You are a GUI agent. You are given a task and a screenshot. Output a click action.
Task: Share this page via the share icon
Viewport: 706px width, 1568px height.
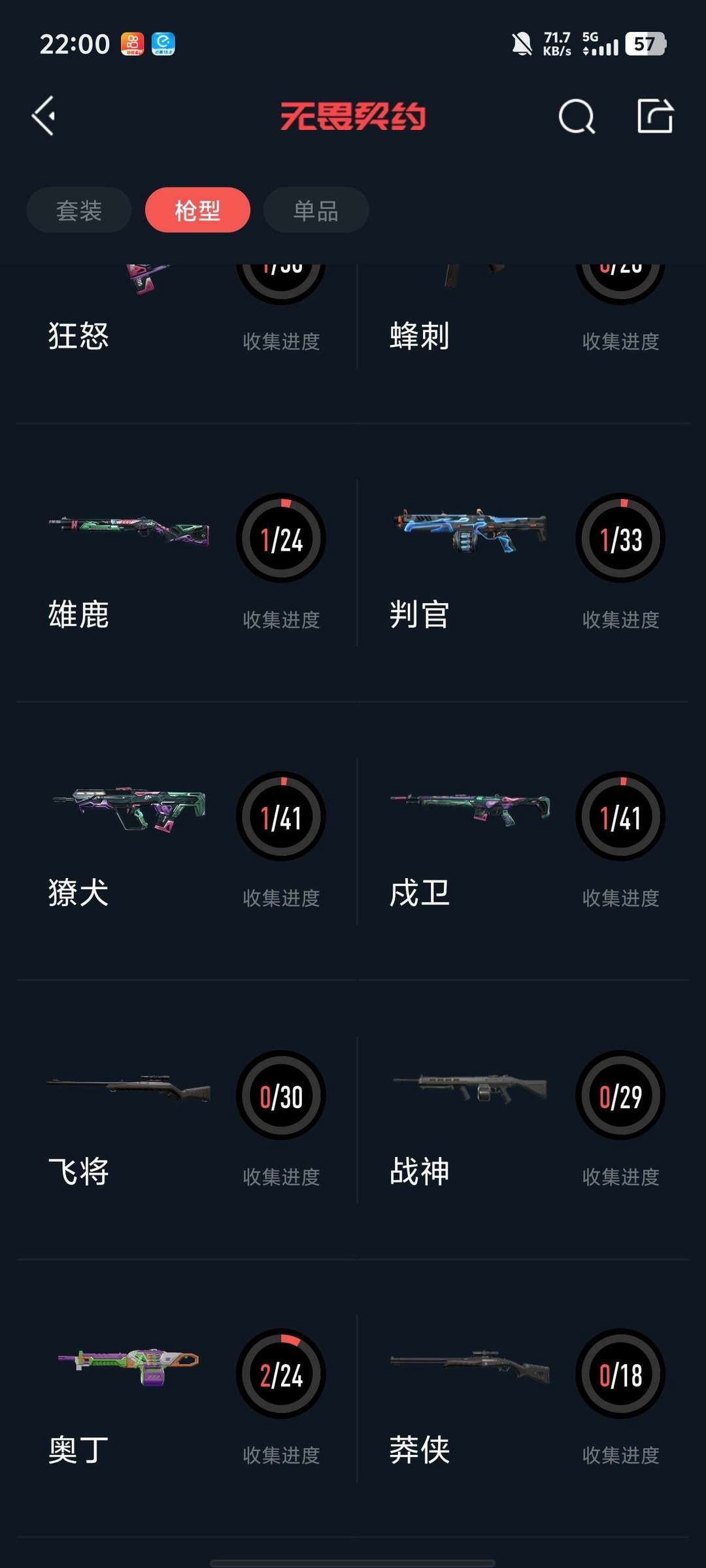pos(655,116)
